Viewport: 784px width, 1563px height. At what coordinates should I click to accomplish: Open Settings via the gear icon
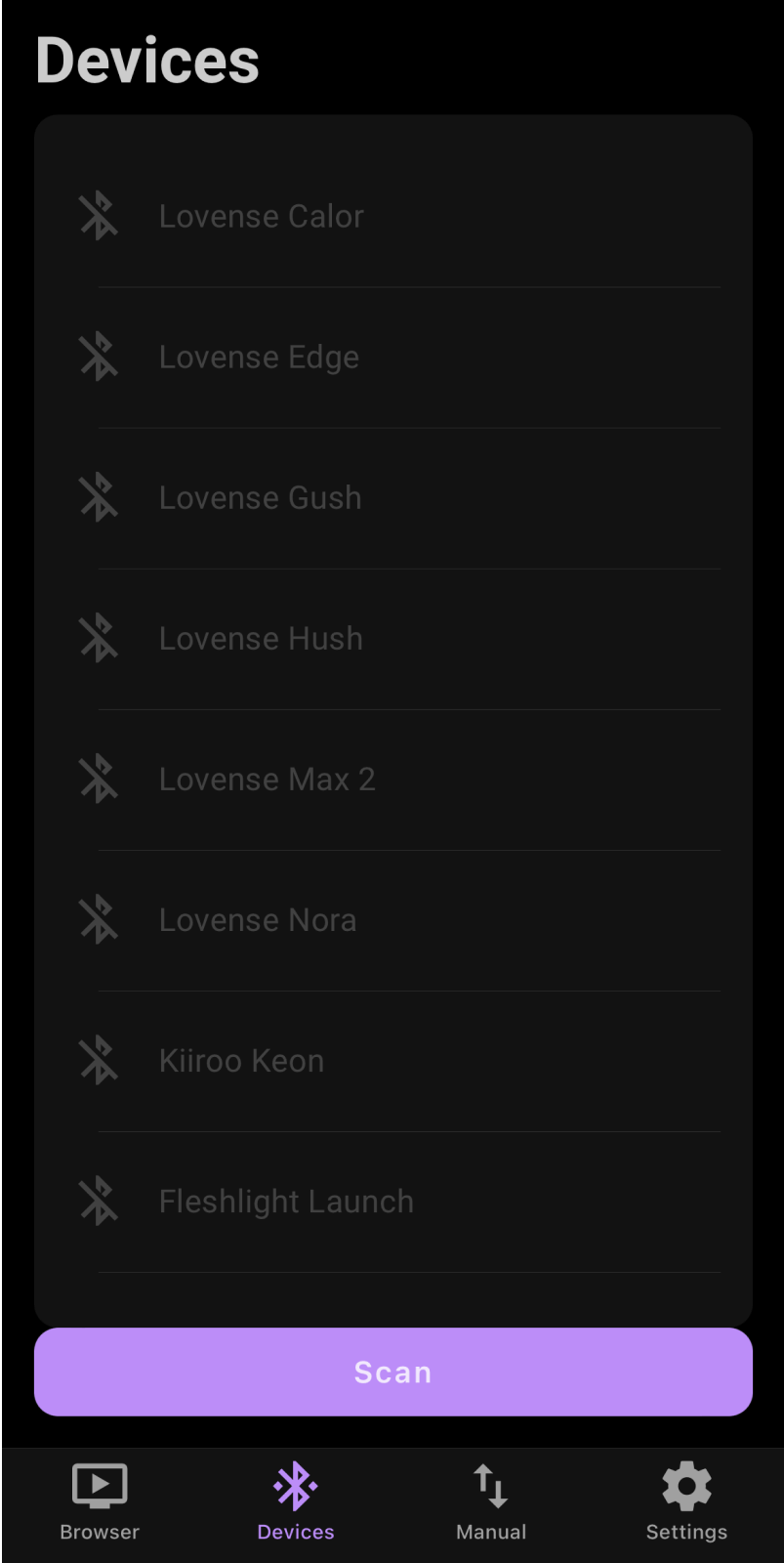click(685, 1485)
